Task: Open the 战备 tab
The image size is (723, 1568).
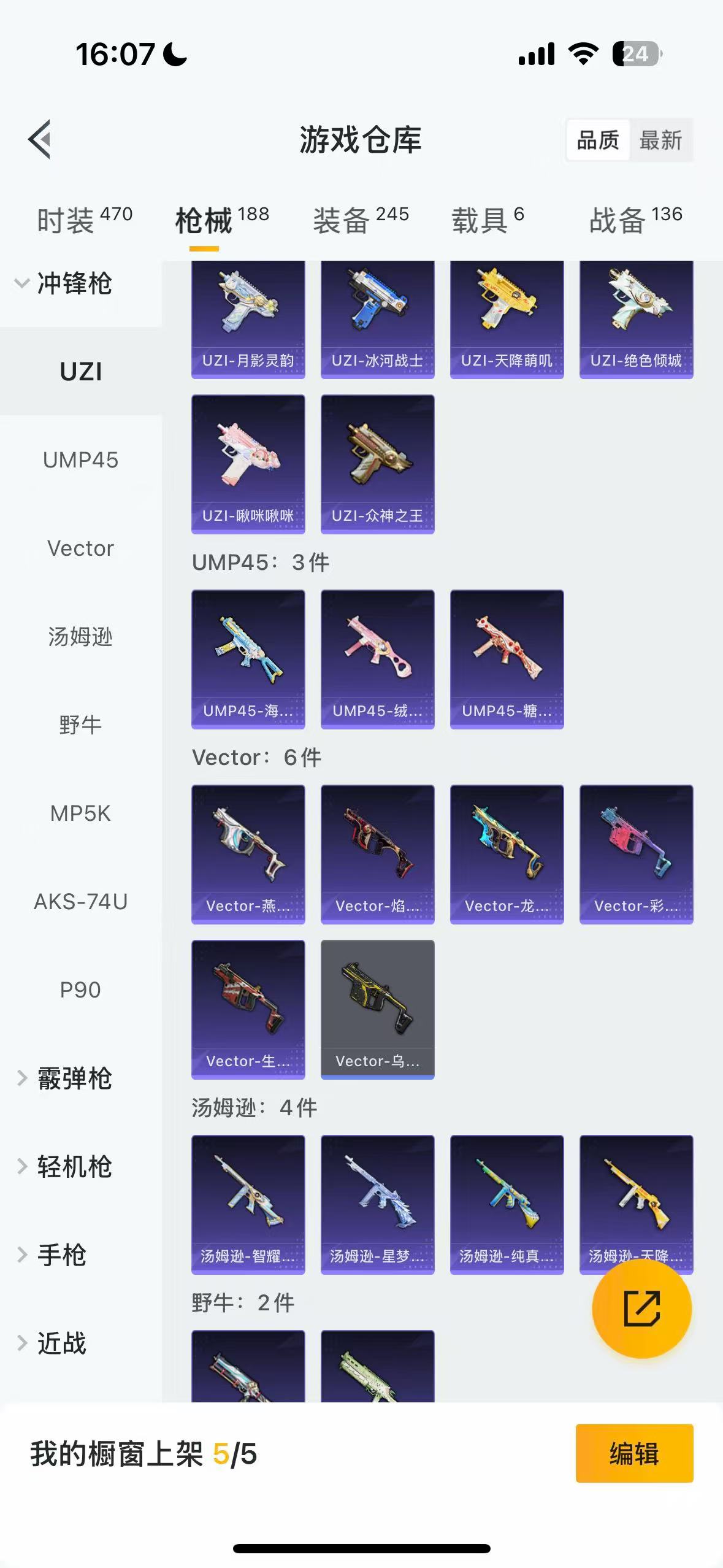Action: (635, 220)
